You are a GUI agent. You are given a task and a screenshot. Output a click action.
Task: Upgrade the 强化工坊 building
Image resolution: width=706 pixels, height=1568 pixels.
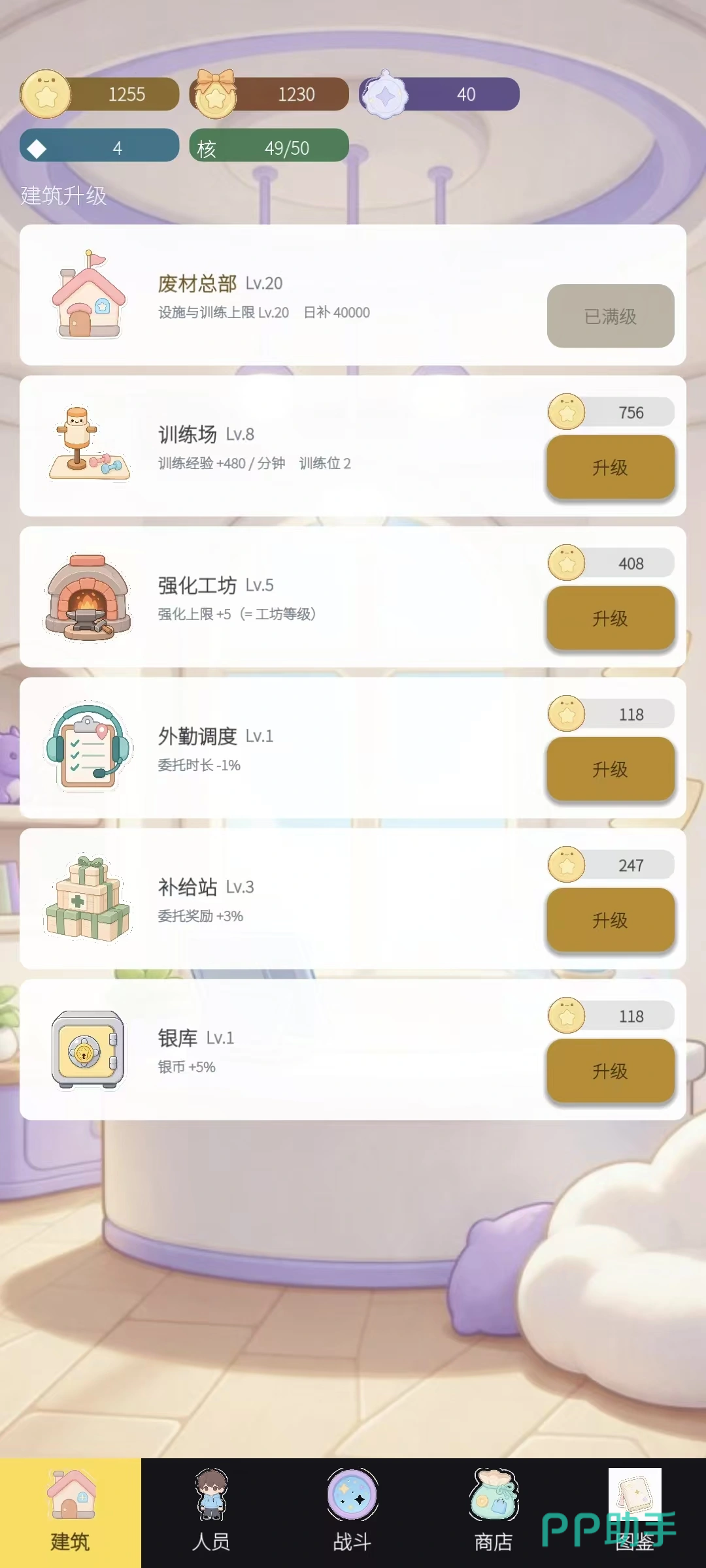point(611,618)
